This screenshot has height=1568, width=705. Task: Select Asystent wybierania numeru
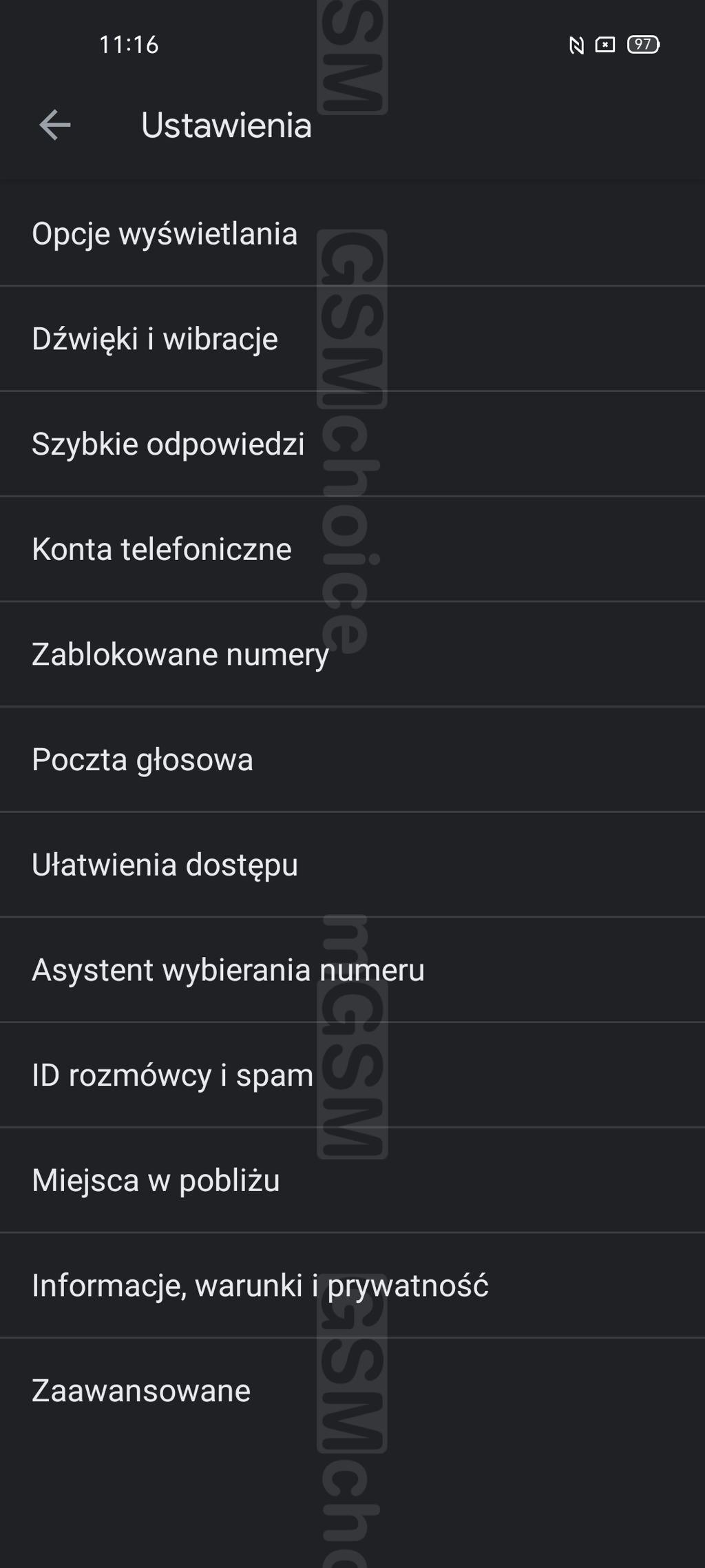[x=352, y=970]
